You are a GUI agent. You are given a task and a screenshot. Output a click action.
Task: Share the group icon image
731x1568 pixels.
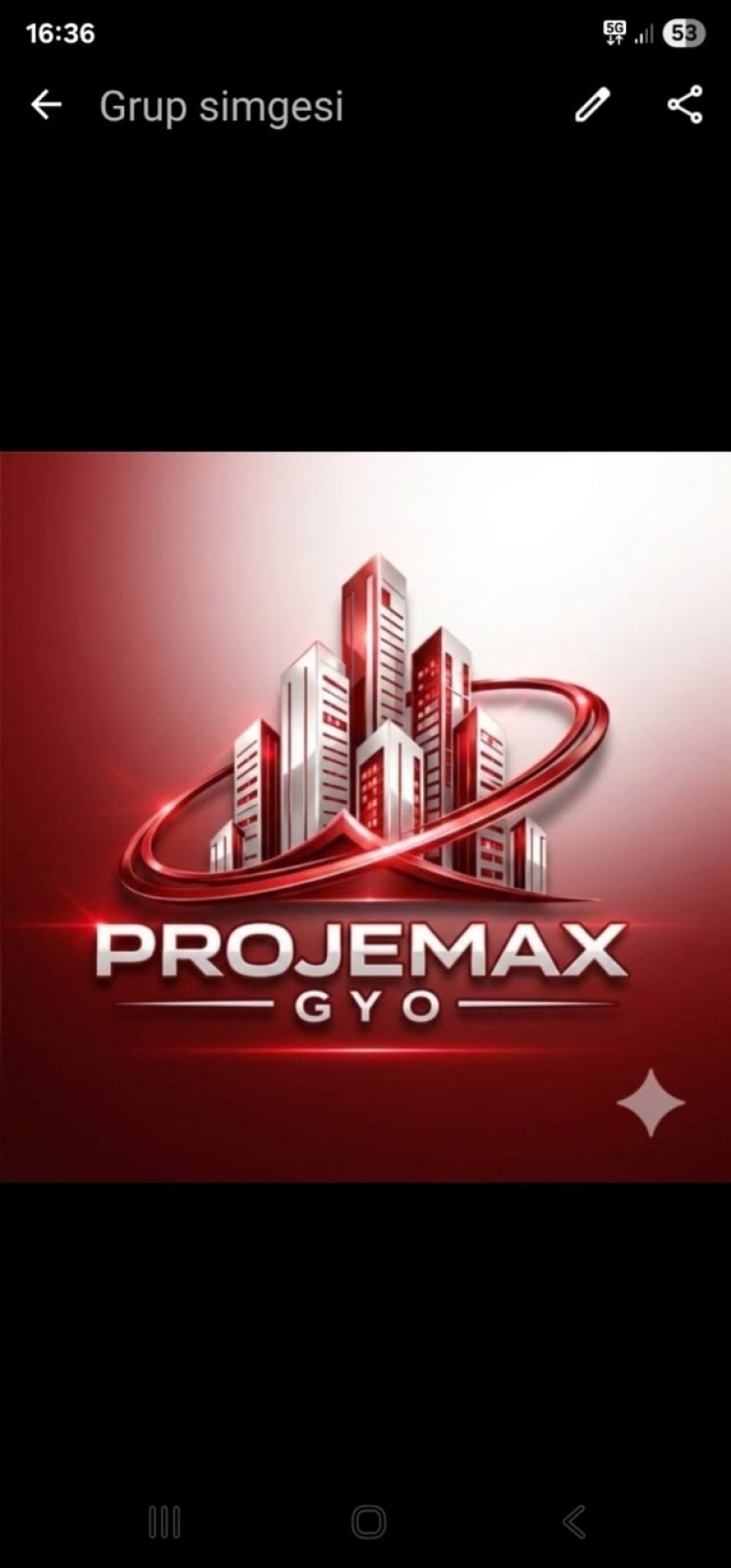coord(684,105)
